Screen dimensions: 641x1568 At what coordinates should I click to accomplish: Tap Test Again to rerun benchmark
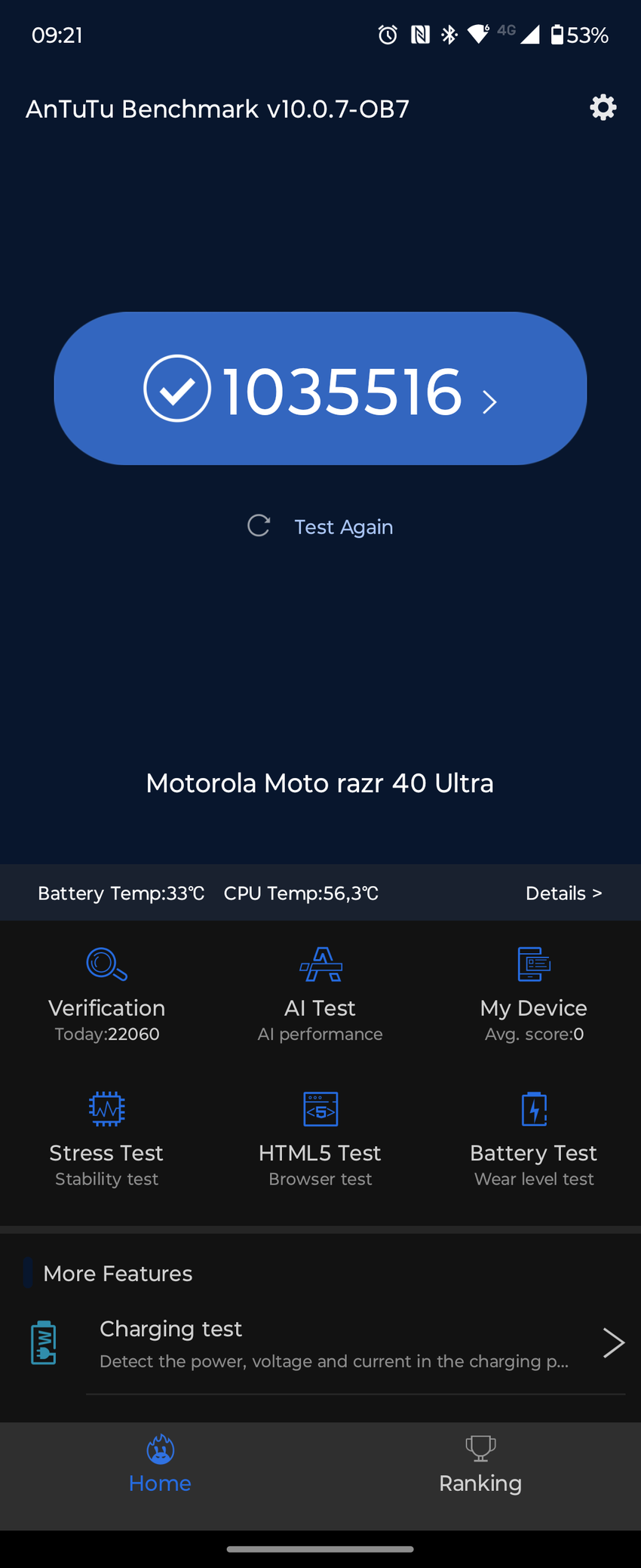click(320, 527)
